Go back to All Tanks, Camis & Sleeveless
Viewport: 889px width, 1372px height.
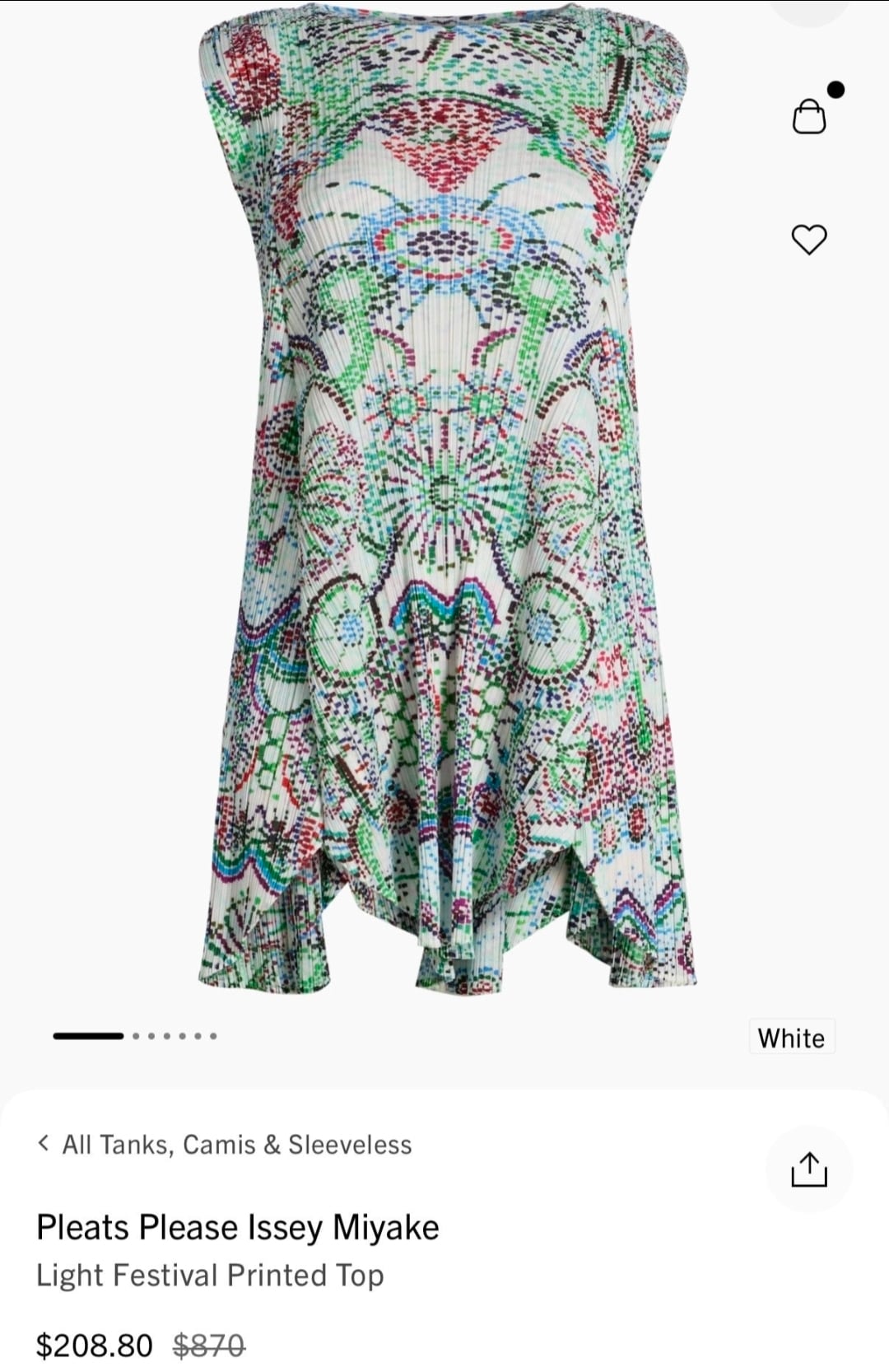(225, 1145)
